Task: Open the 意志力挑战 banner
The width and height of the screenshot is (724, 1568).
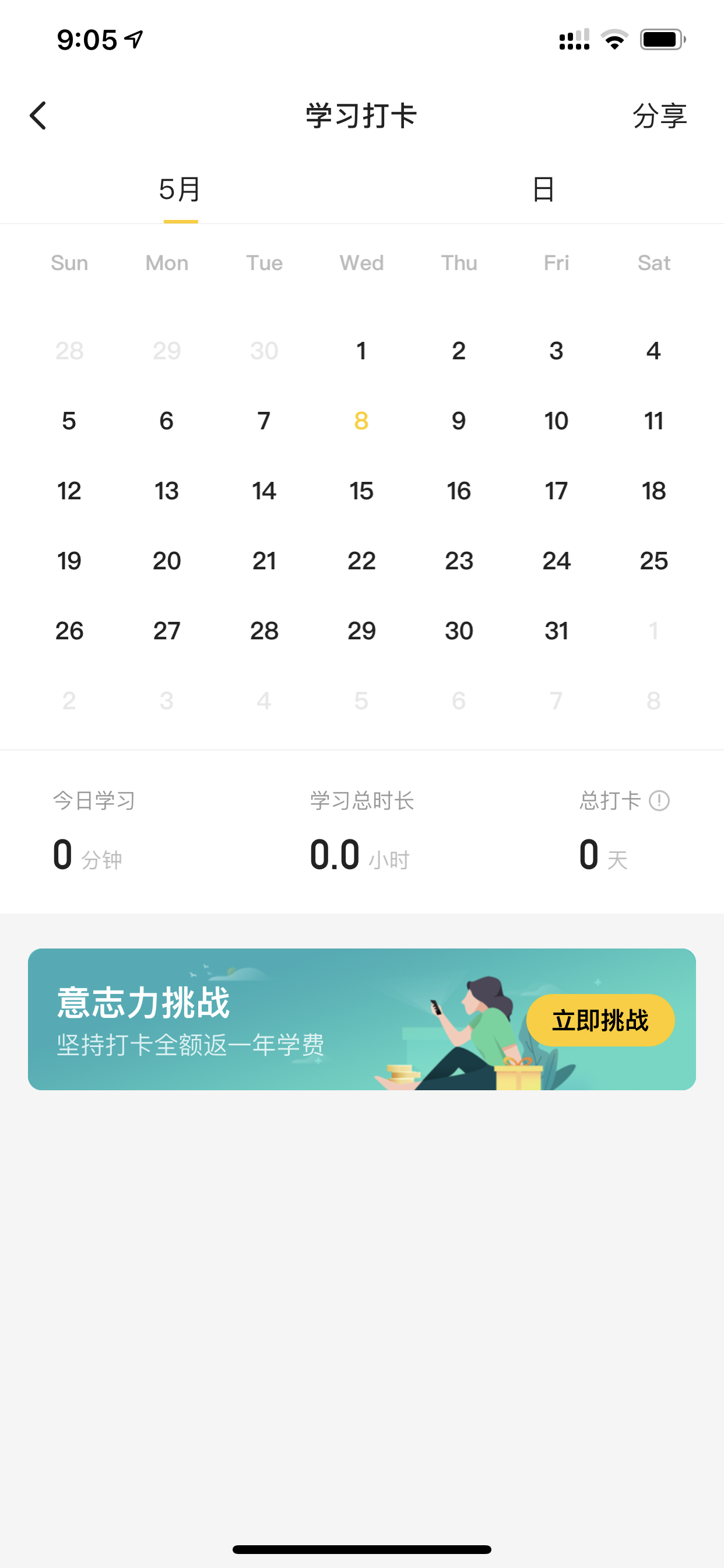Action: click(362, 1019)
